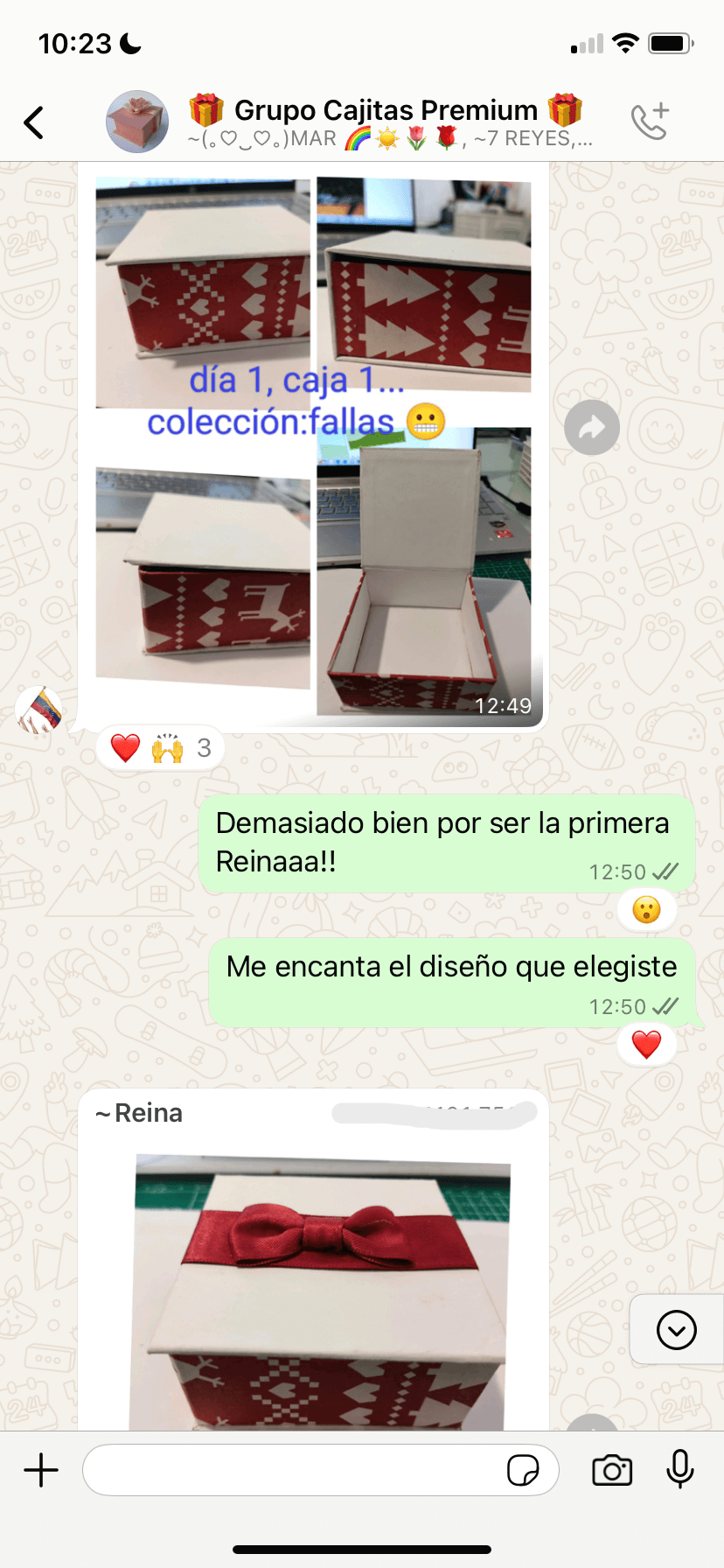Open the sticker picker
724x1568 pixels.
(523, 1470)
